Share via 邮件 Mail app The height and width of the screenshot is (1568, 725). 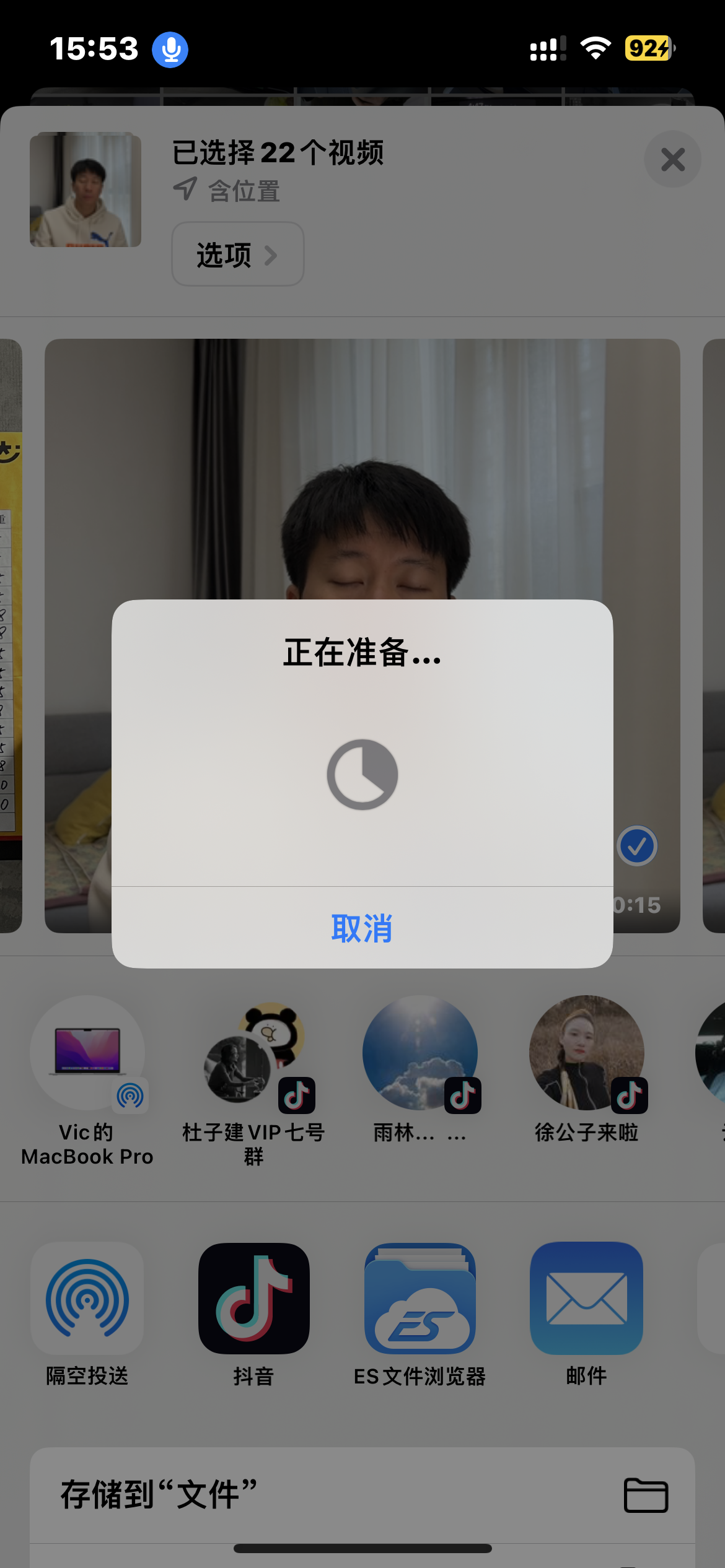(586, 1298)
